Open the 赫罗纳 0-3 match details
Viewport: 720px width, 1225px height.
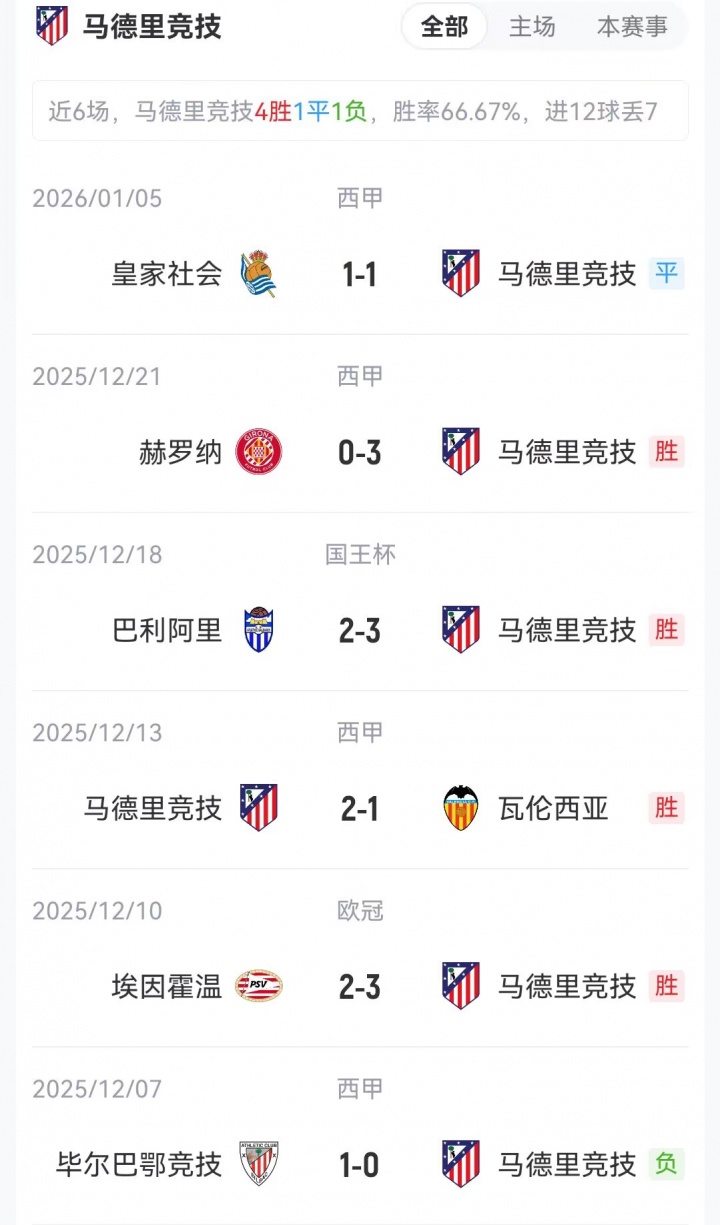[x=360, y=452]
